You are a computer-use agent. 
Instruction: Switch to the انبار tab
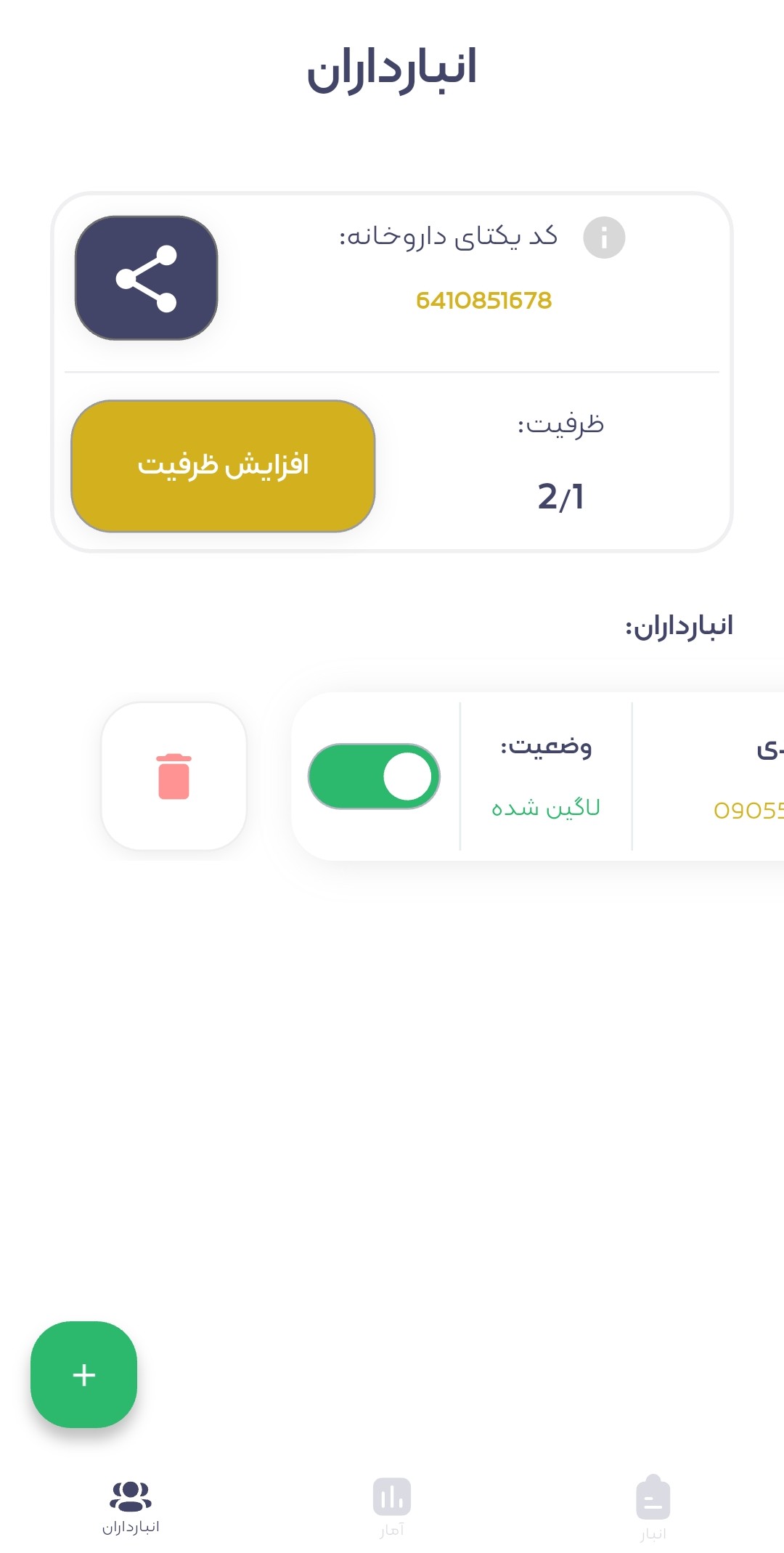[x=653, y=1507]
